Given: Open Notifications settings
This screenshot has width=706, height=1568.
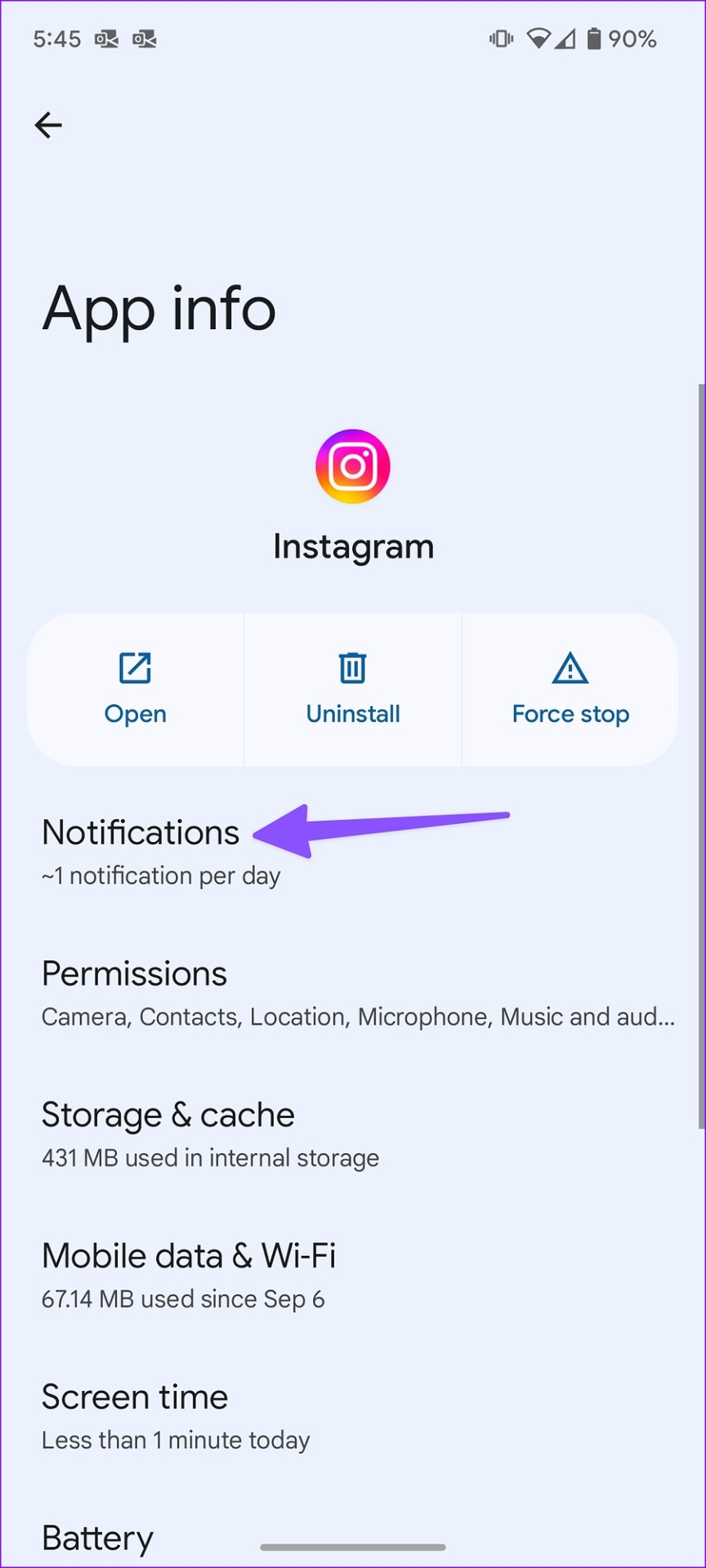Looking at the screenshot, I should coord(353,852).
